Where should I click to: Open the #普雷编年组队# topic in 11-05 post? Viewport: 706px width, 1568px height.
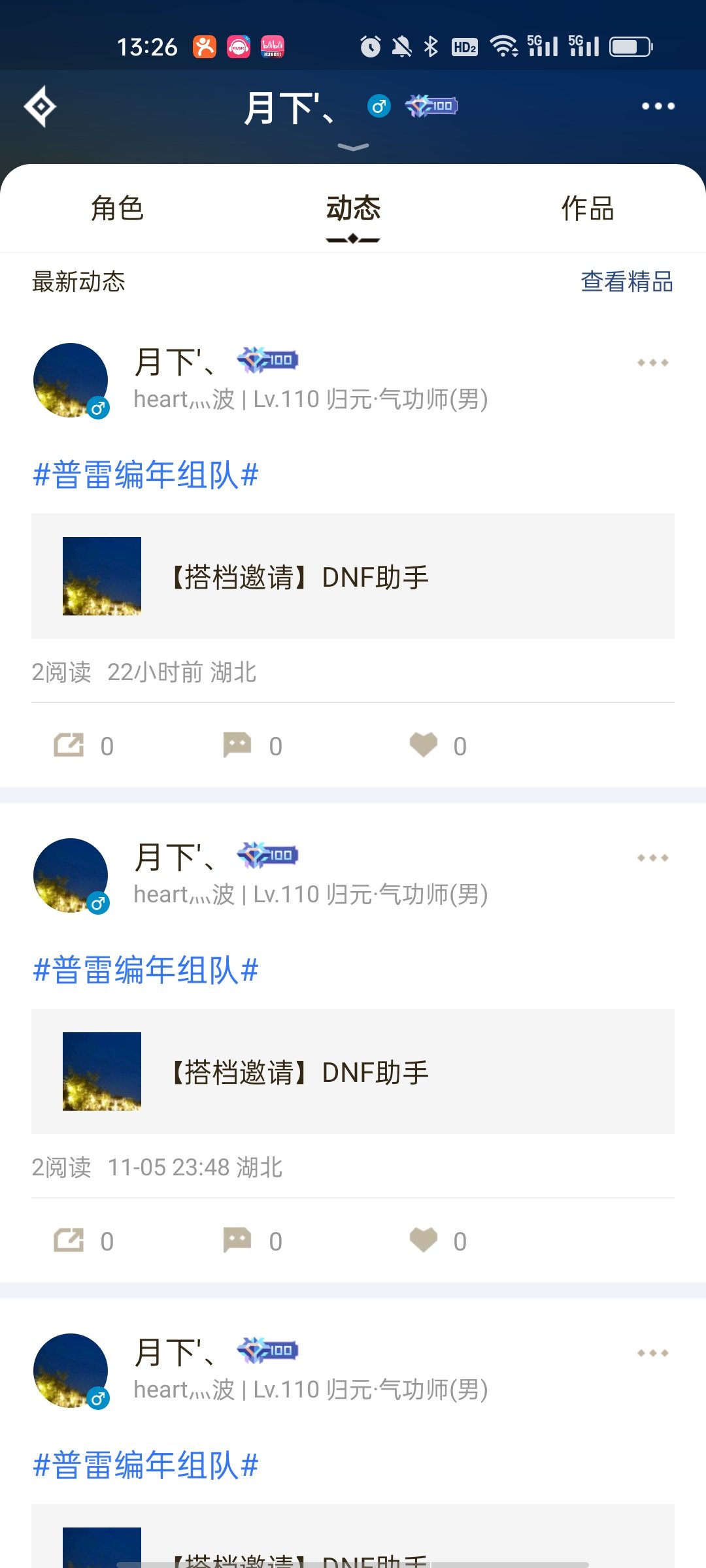(146, 970)
